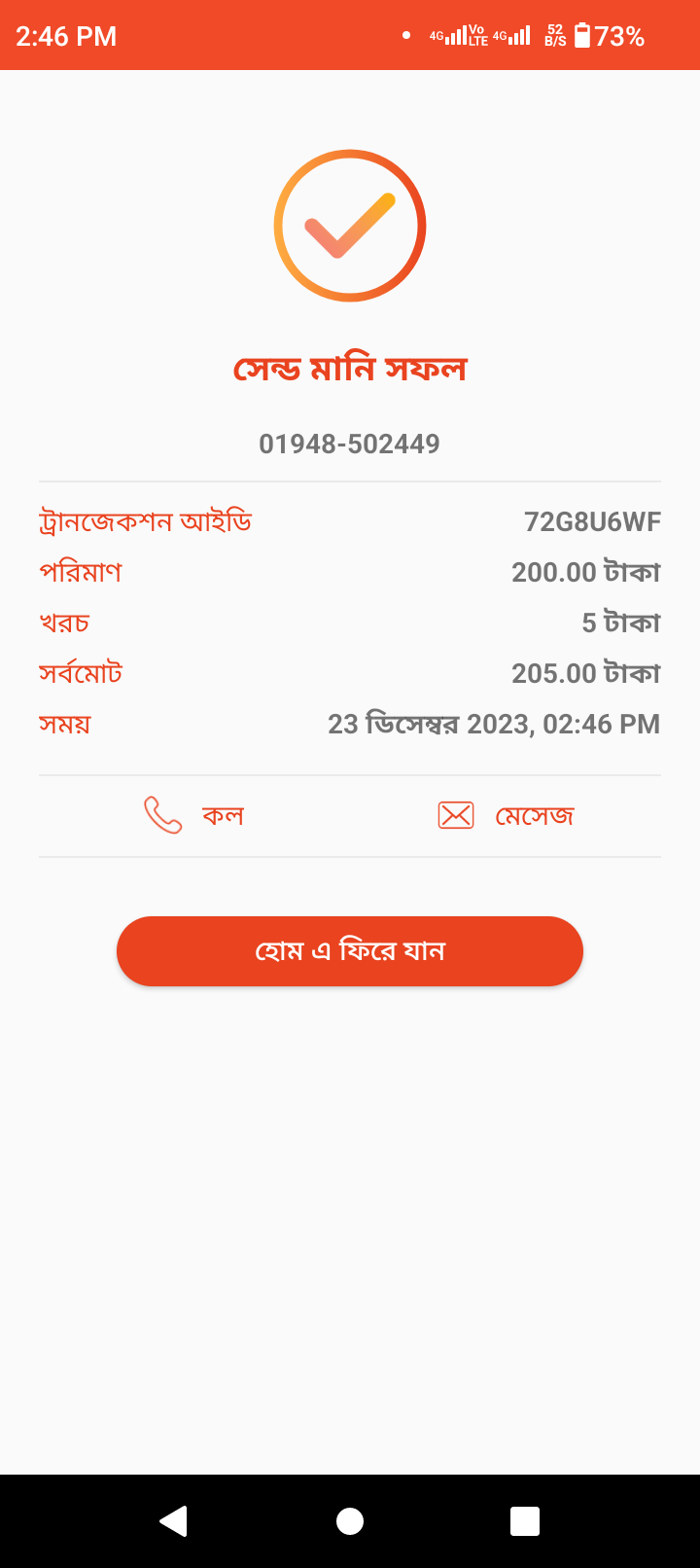Screen dimensions: 700x1568
Task: Open recent apps from navigation bar
Action: (525, 1520)
